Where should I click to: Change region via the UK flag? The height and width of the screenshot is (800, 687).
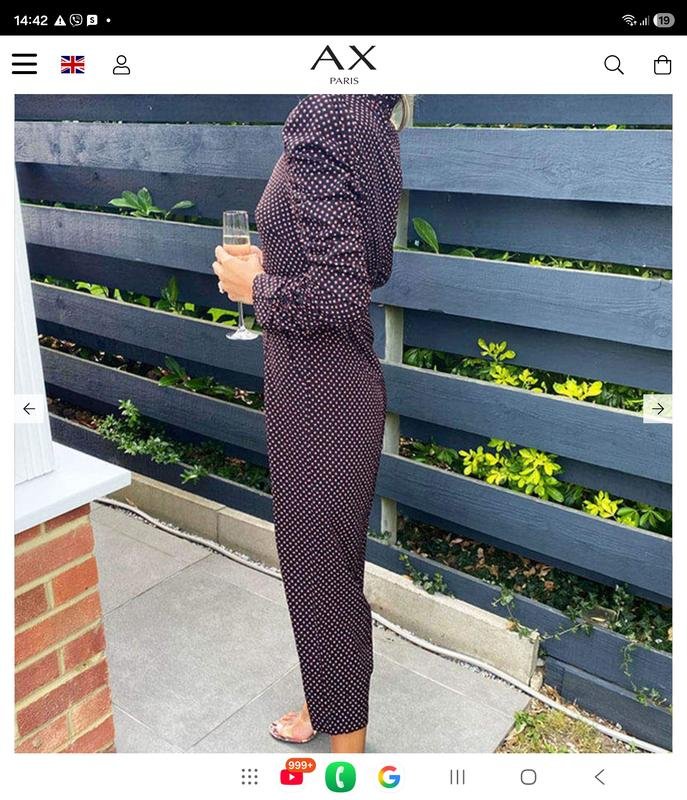tap(73, 65)
